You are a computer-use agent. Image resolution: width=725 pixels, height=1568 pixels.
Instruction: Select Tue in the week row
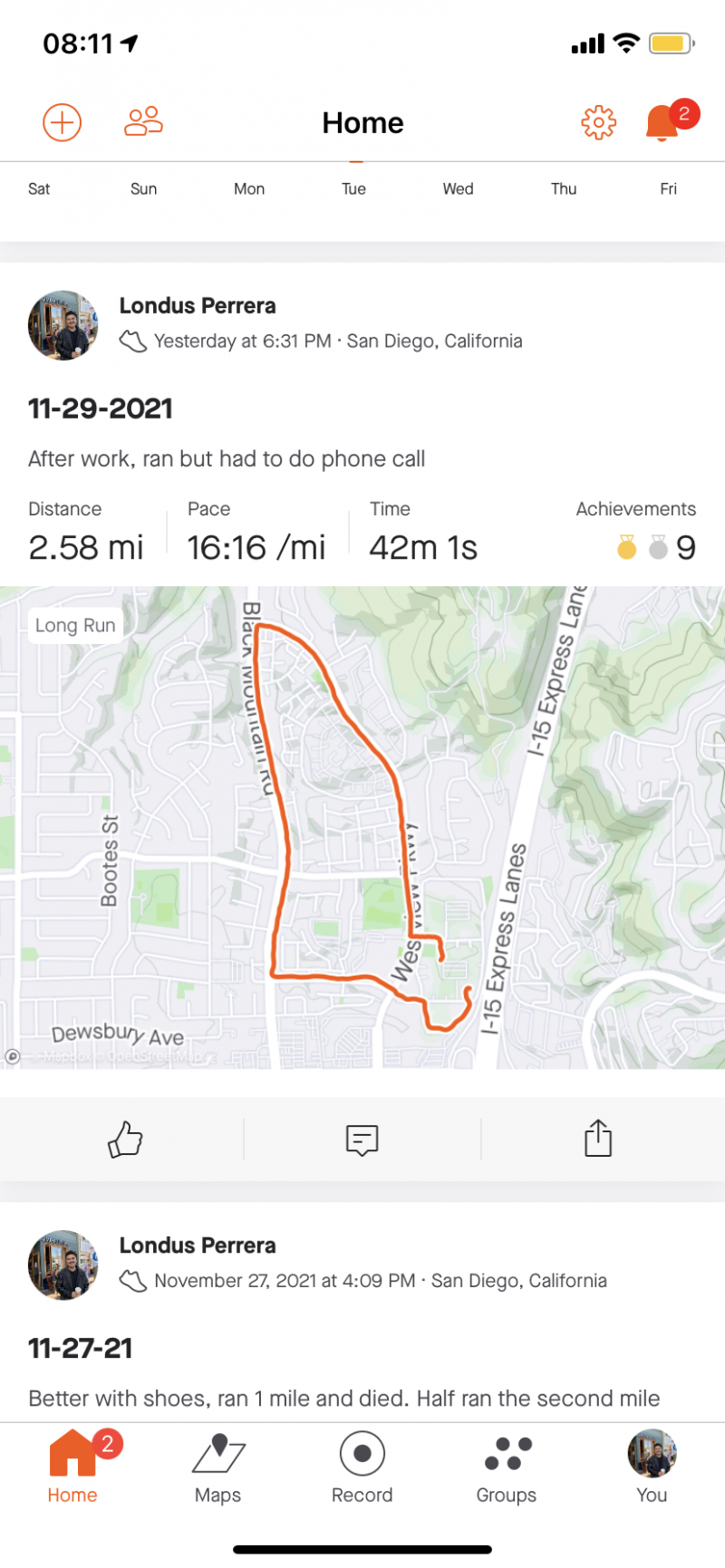pos(353,188)
